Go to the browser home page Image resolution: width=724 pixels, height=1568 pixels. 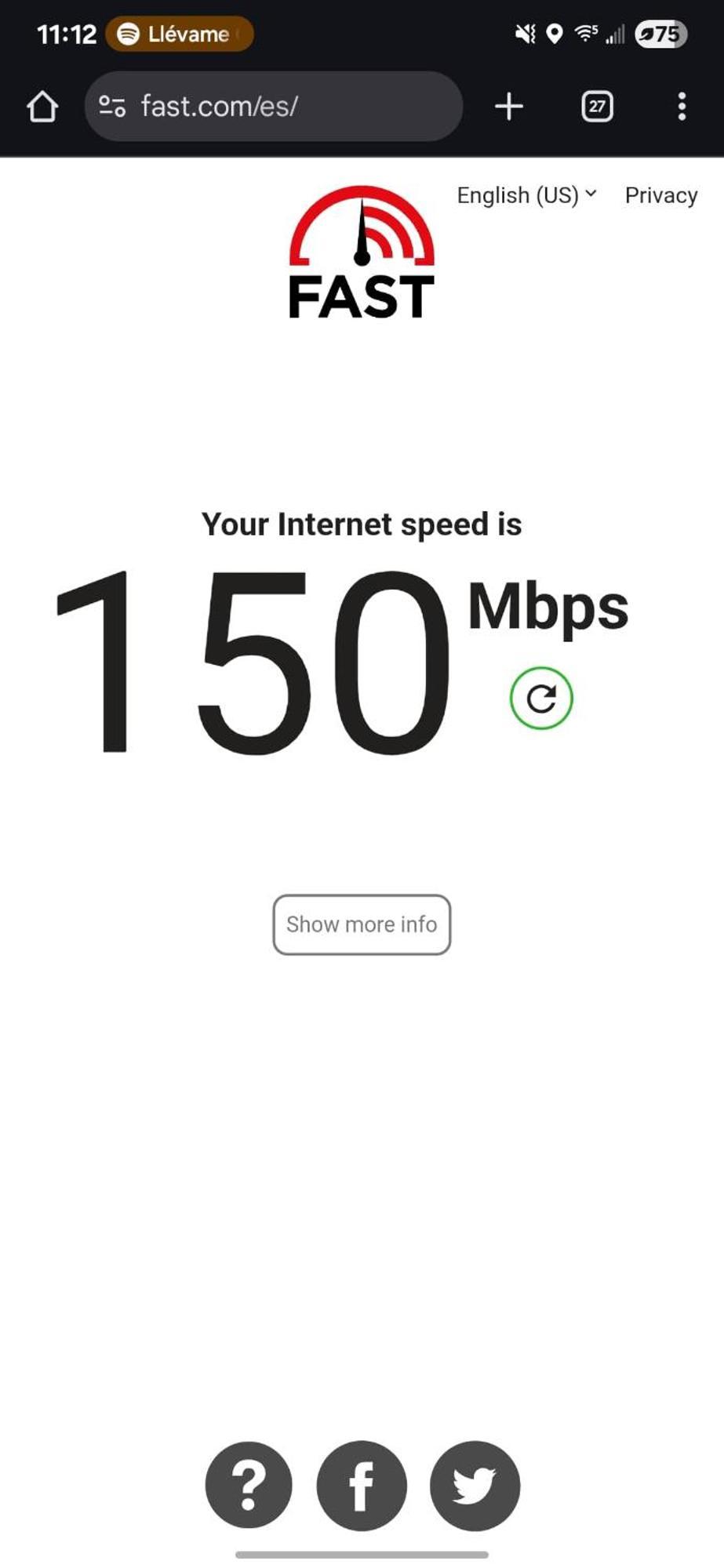click(42, 107)
